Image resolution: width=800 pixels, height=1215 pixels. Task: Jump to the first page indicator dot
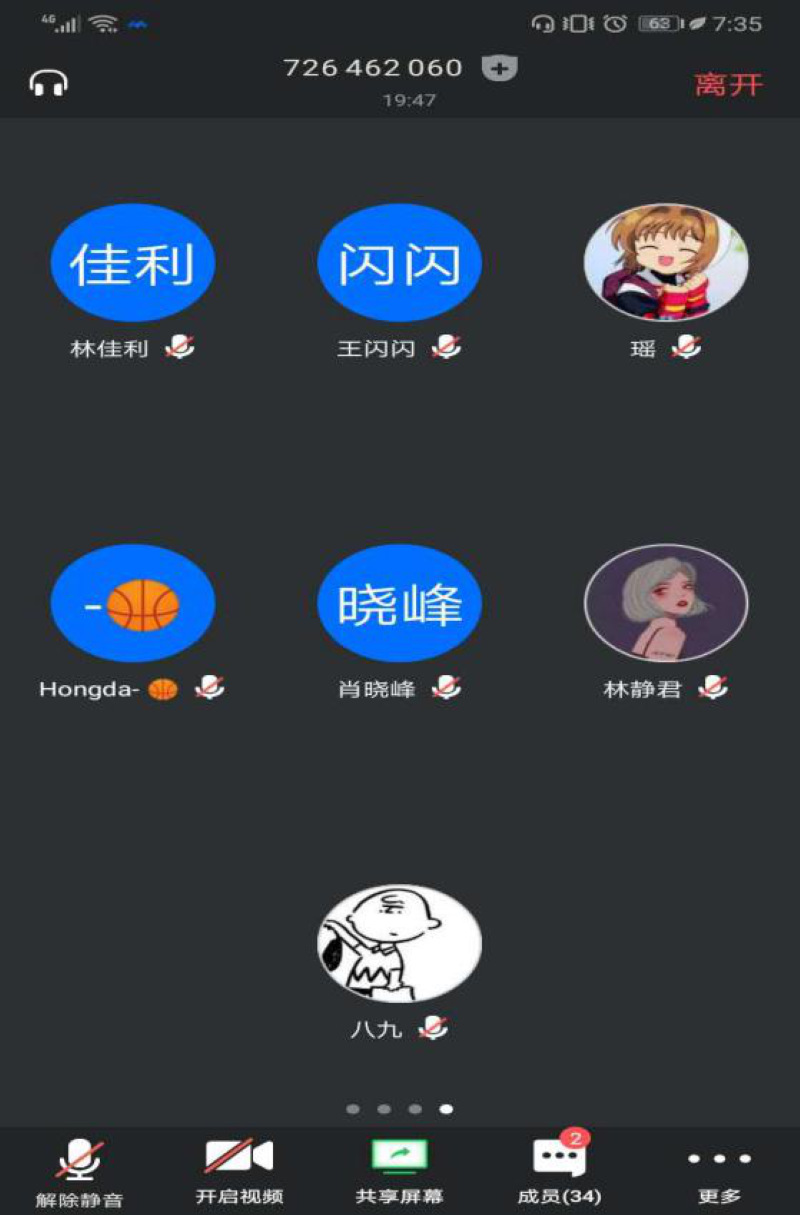click(352, 1109)
